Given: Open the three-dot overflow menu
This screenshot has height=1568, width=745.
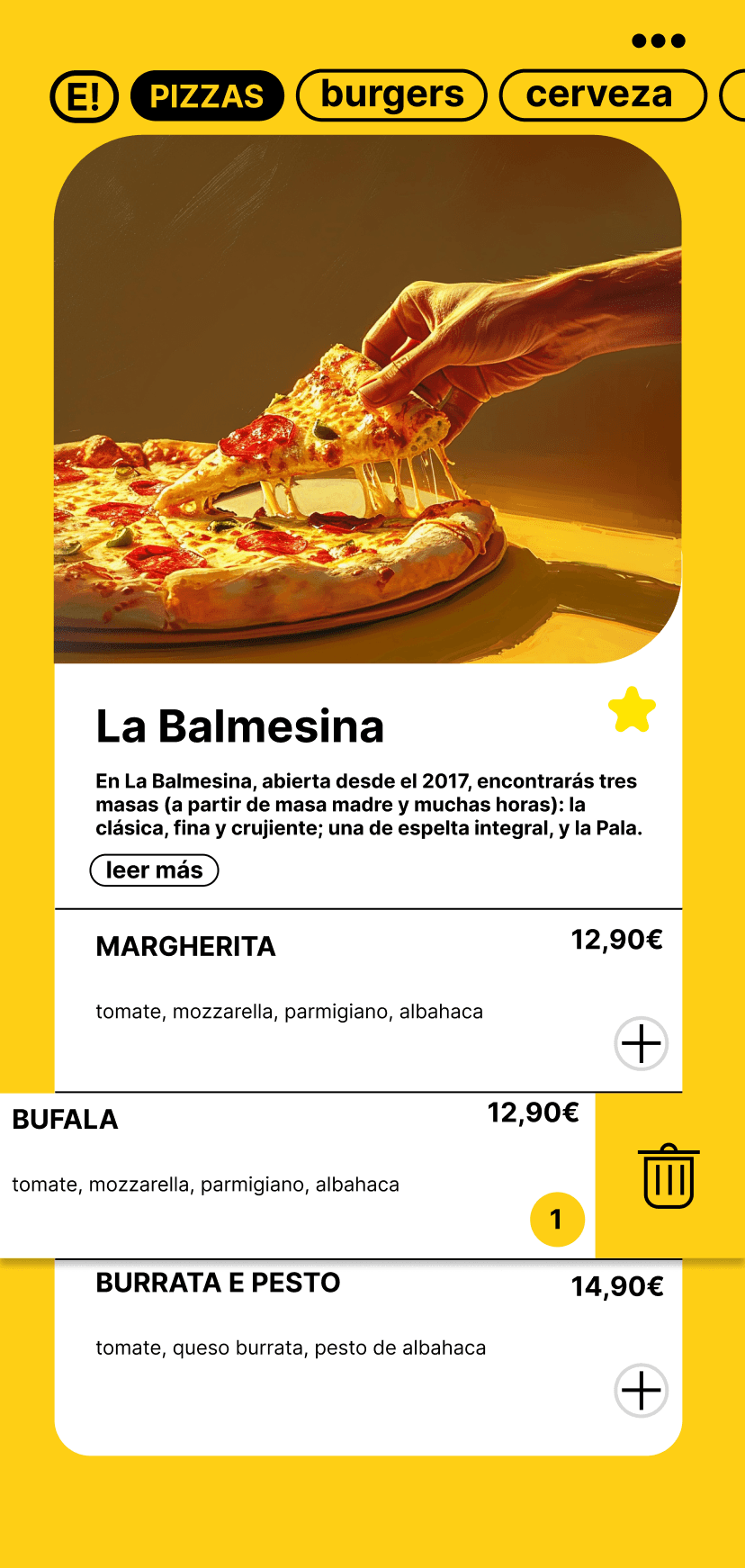Looking at the screenshot, I should [x=659, y=41].
